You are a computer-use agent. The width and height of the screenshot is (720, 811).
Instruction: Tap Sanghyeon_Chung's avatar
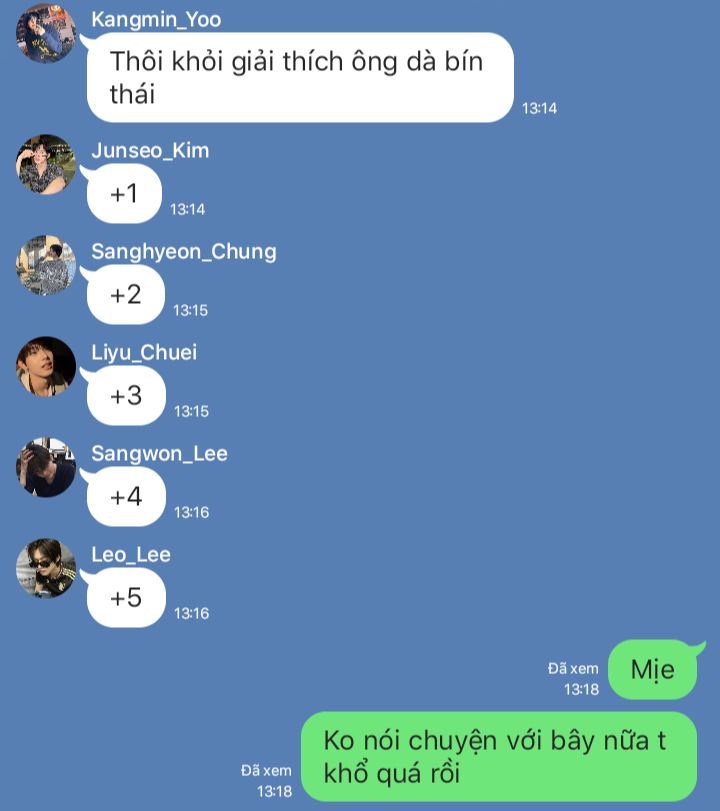46,266
